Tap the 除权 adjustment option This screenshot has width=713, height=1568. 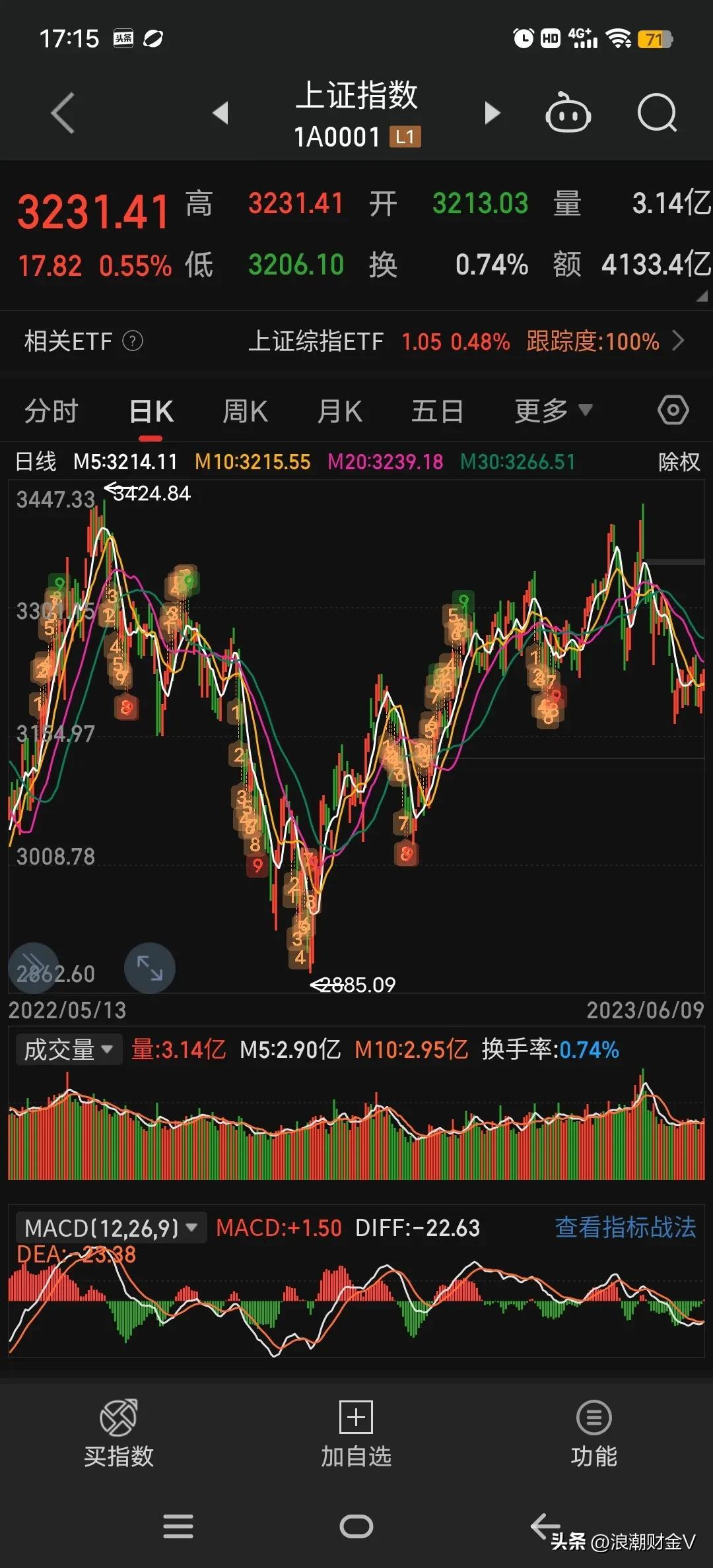point(679,462)
